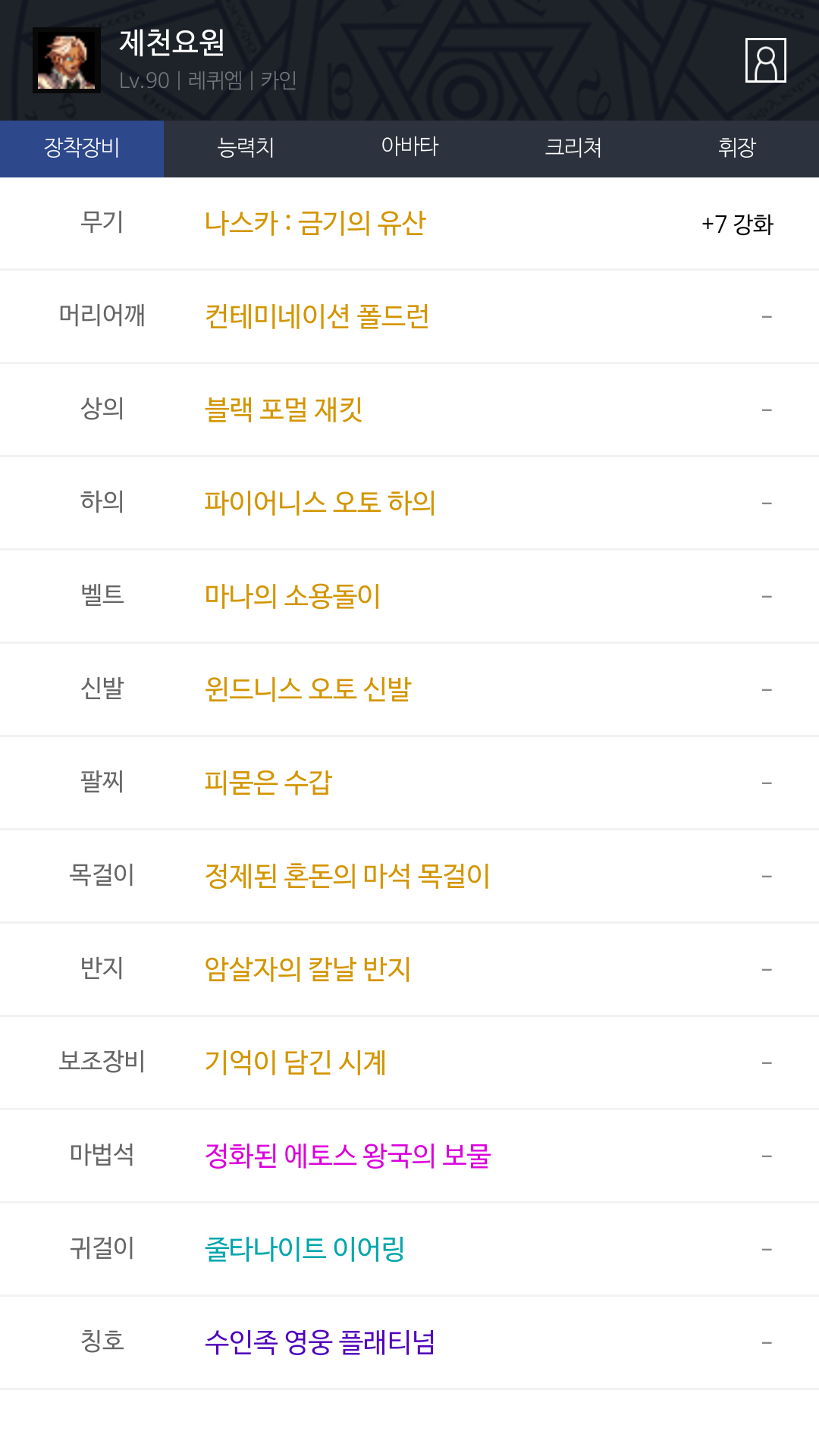View bracelet item 피묻은 수갑

pyautogui.click(x=268, y=783)
